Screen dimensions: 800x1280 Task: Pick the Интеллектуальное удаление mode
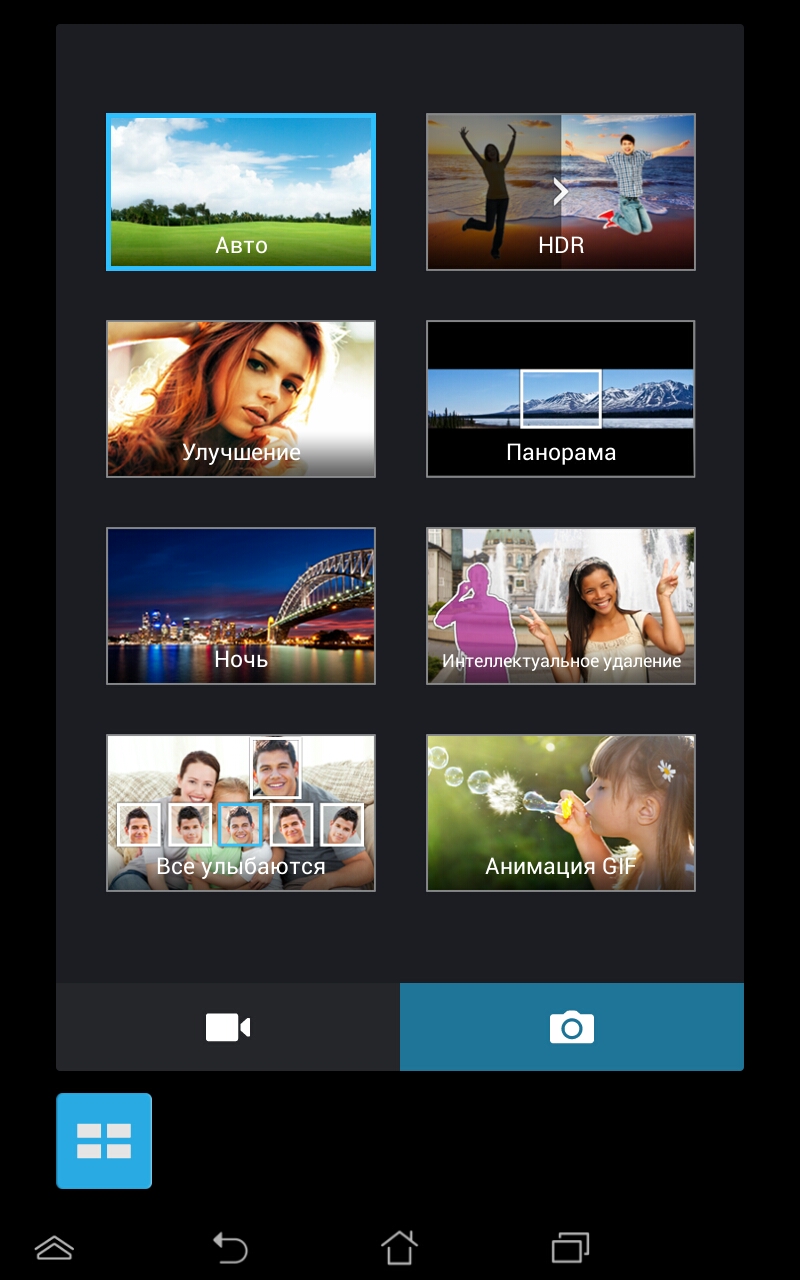pos(561,606)
